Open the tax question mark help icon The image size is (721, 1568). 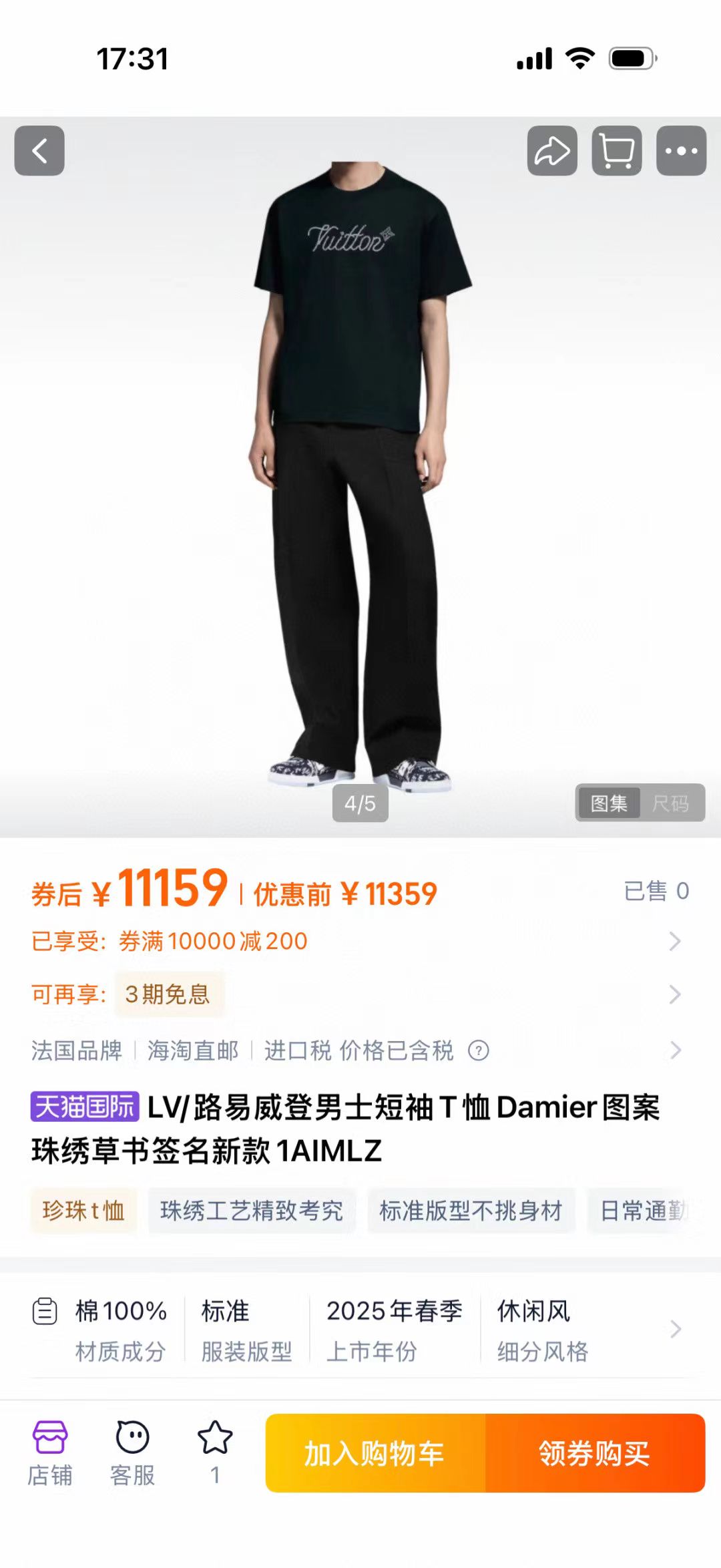pyautogui.click(x=479, y=1050)
